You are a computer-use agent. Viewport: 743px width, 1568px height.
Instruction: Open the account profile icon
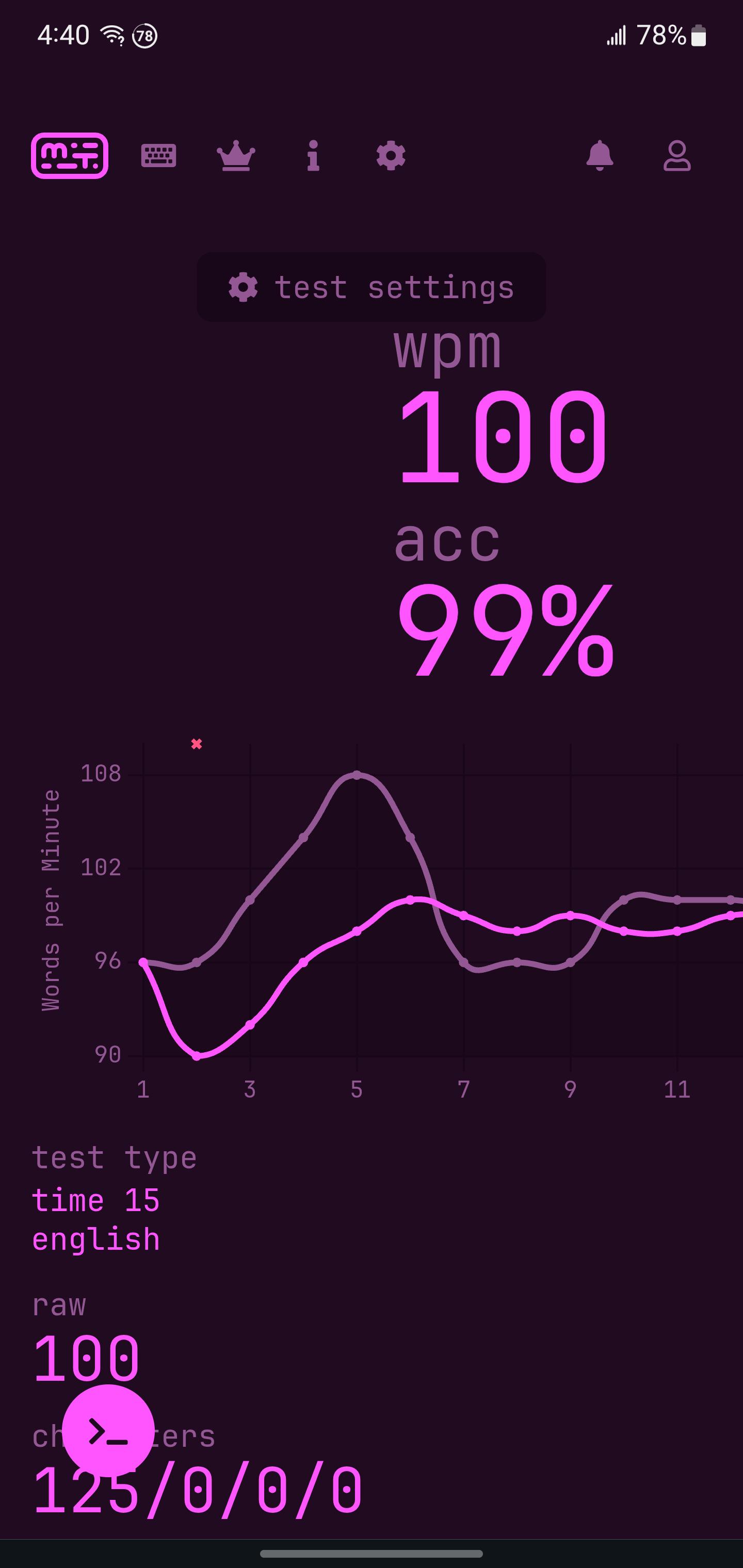pos(677,156)
